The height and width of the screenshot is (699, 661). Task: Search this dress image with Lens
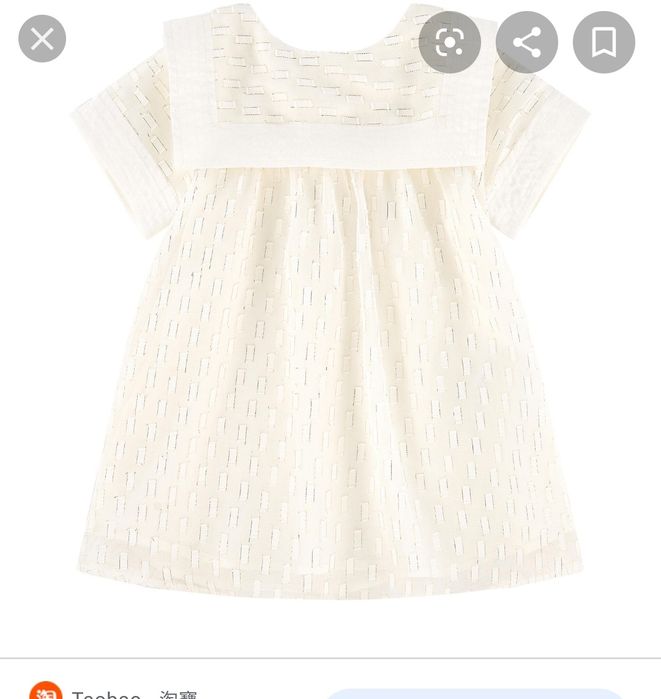[449, 42]
